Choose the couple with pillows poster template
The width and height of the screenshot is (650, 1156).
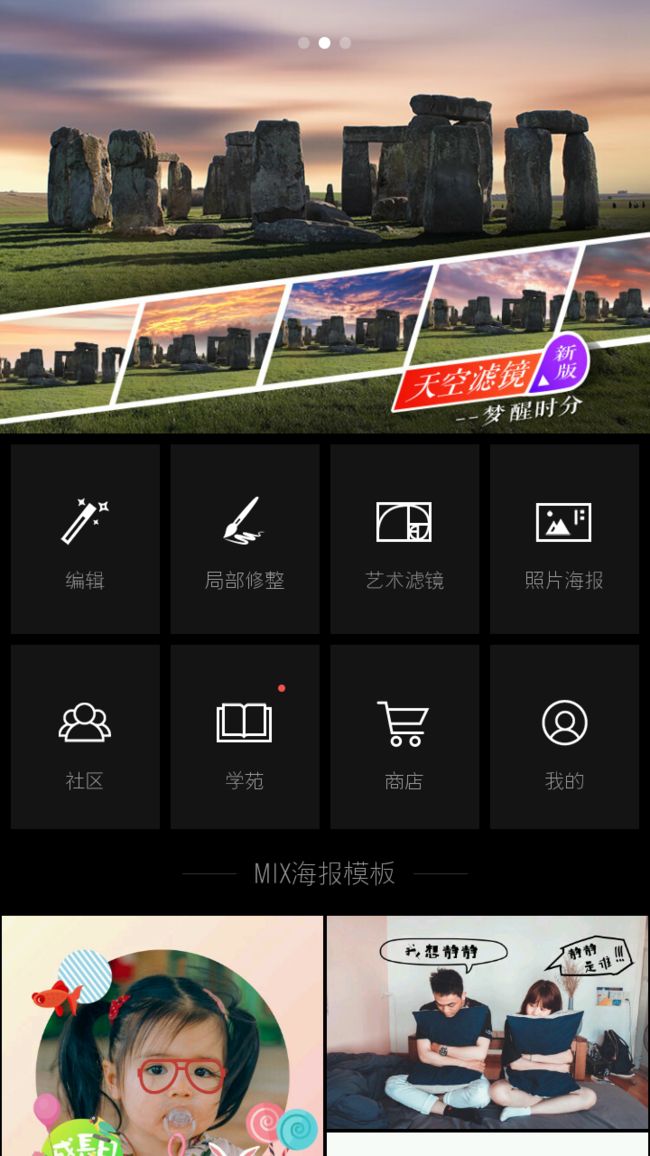point(487,1022)
